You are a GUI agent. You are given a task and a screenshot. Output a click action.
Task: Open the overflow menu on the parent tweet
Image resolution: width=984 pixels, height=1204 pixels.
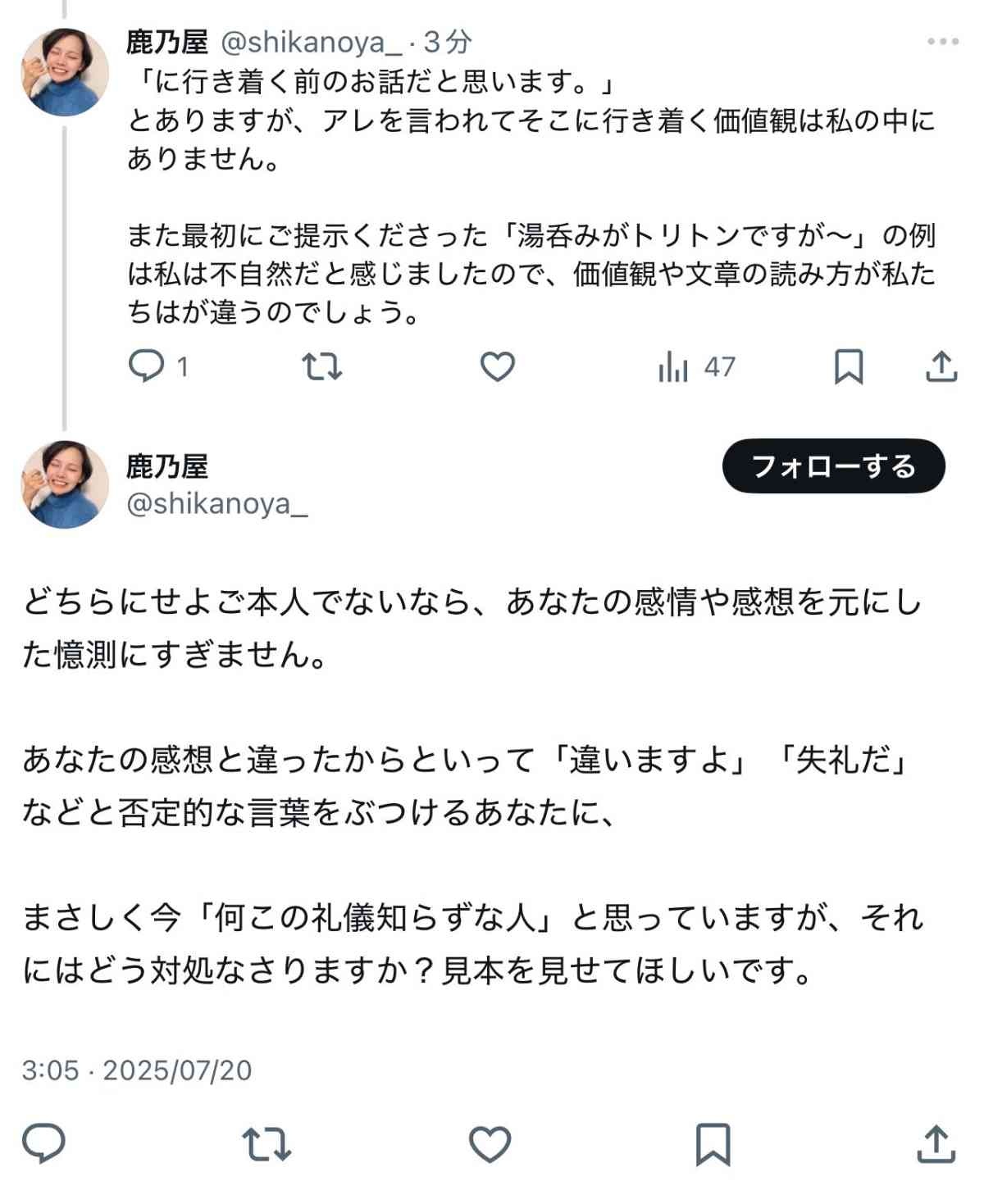942,41
